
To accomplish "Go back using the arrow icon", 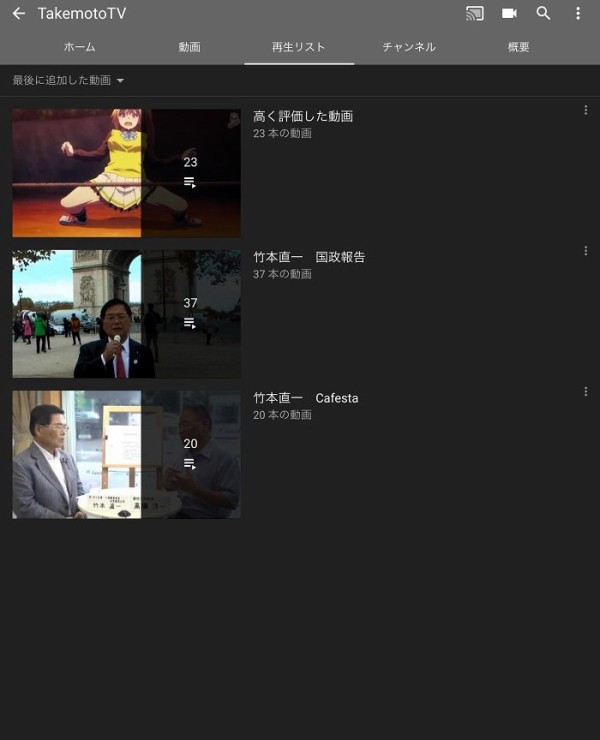I will [x=18, y=14].
